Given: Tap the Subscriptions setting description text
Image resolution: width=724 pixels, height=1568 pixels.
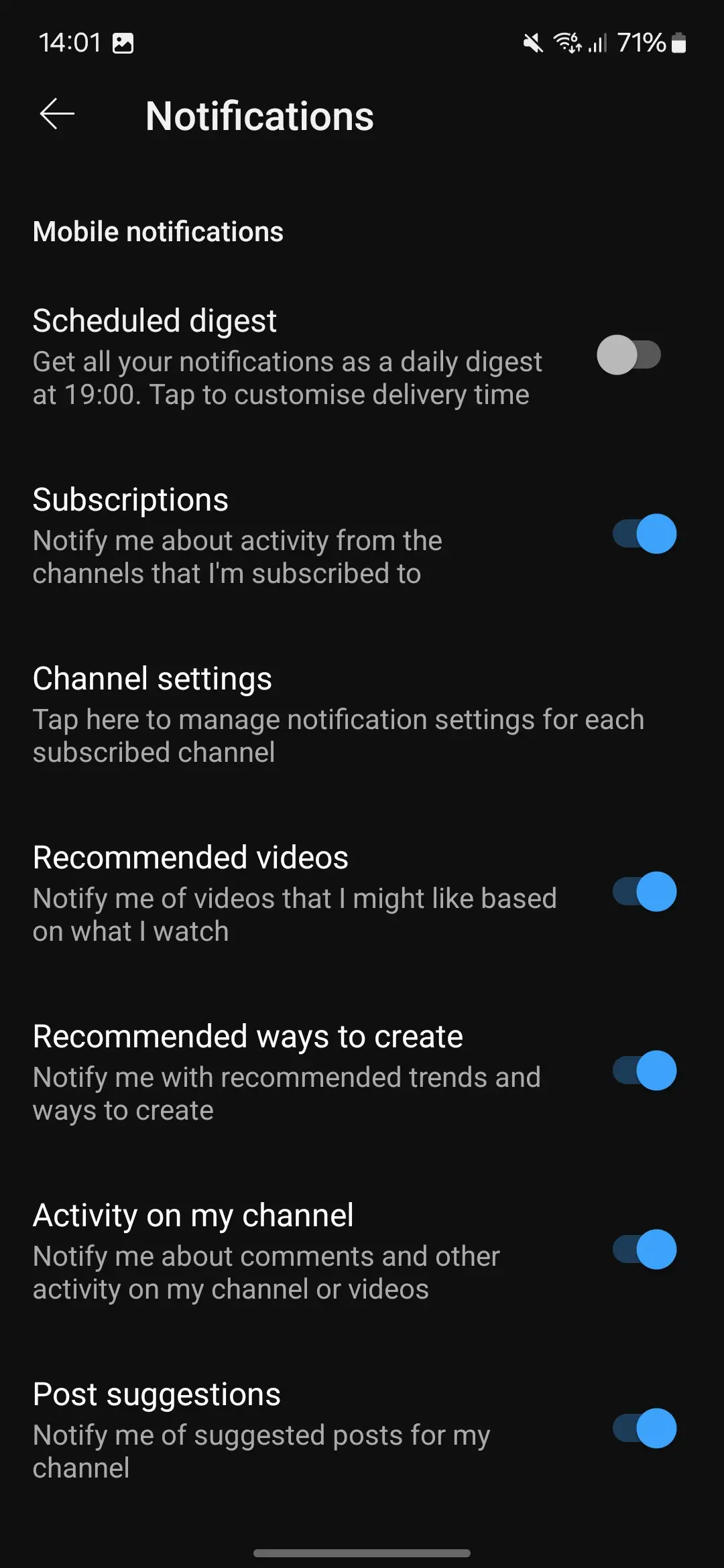Looking at the screenshot, I should coord(237,556).
